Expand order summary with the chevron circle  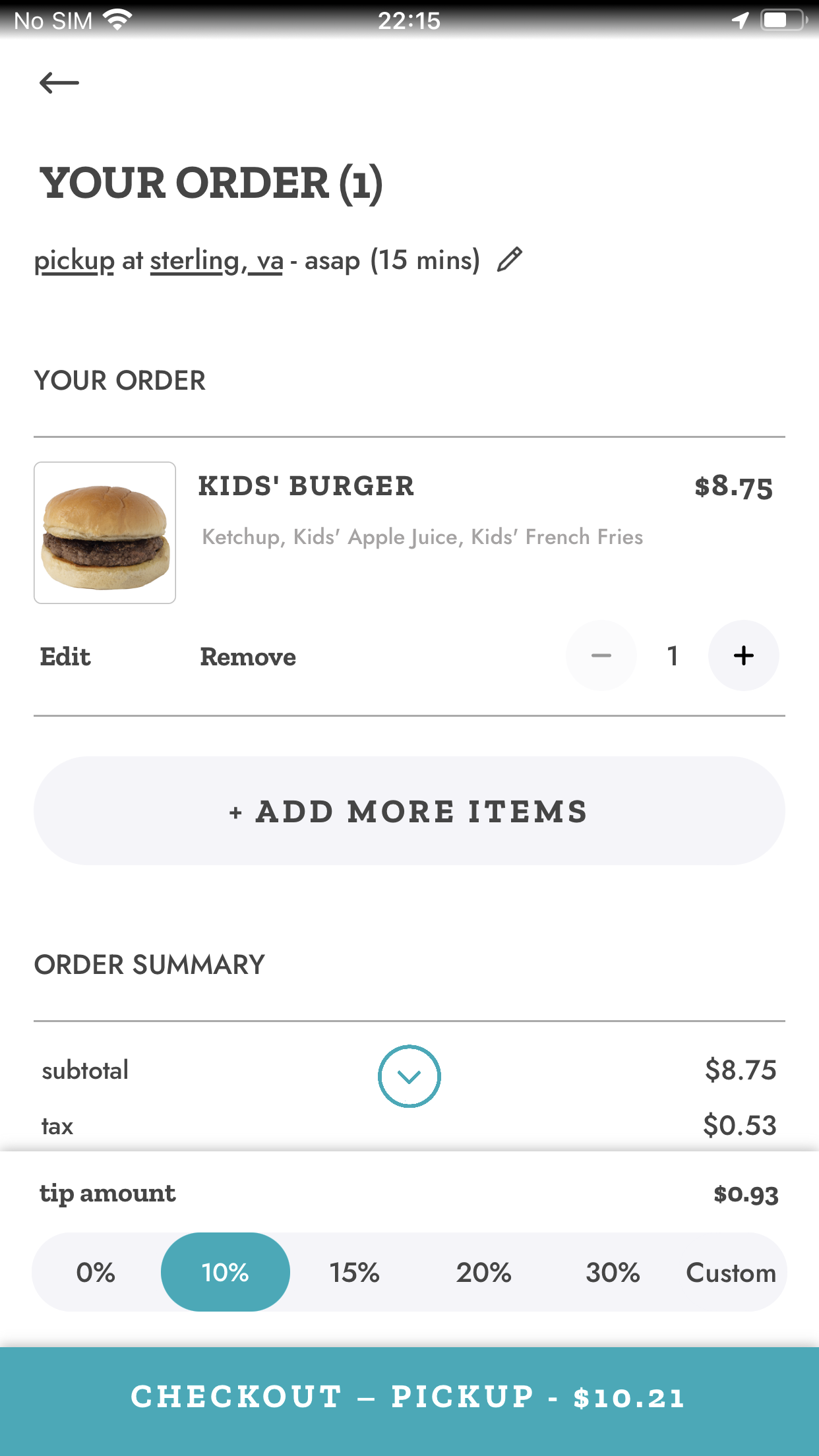point(409,1076)
